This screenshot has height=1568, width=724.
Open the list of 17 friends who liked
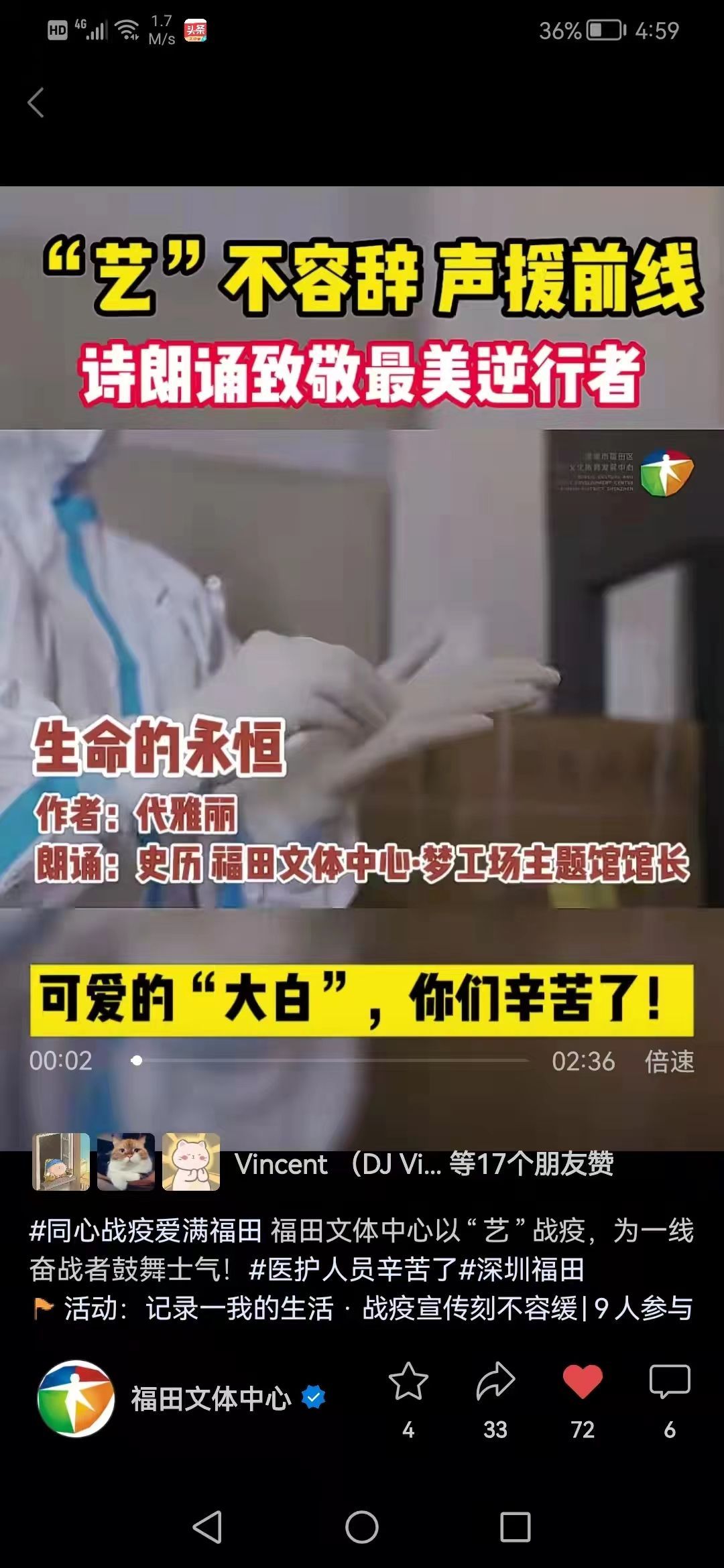(x=424, y=1164)
